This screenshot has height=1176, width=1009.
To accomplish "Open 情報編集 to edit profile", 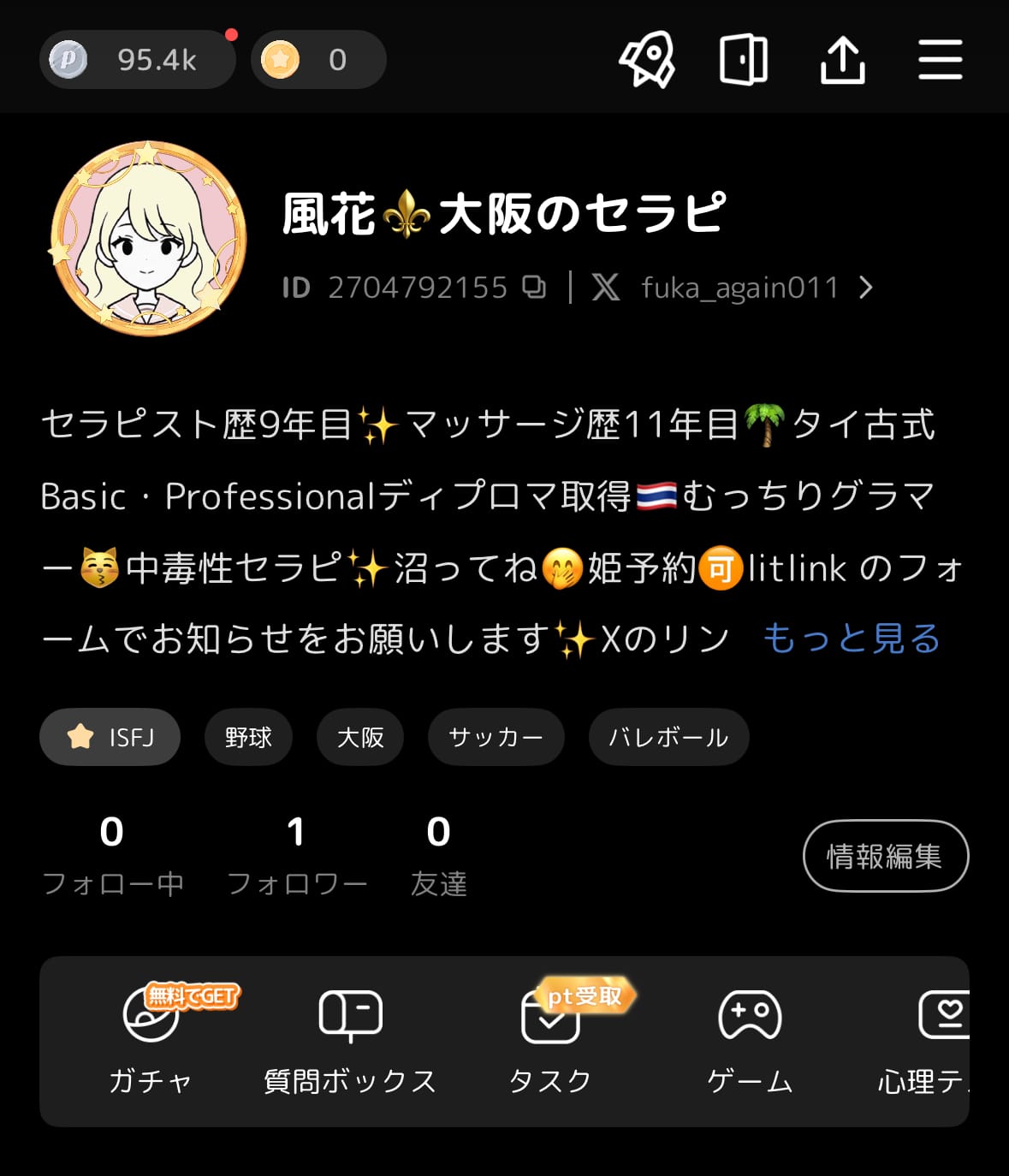I will pos(885,856).
